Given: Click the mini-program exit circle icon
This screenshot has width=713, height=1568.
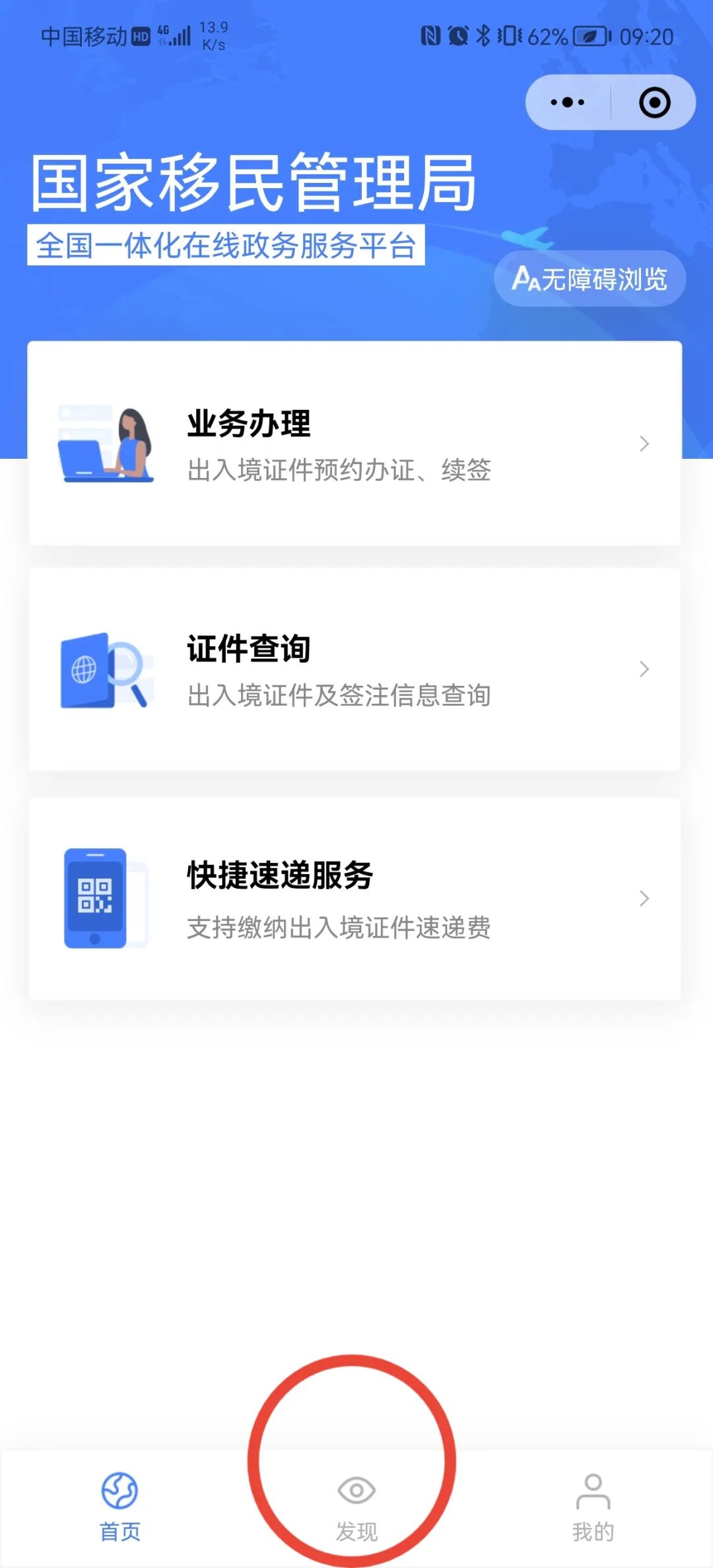Looking at the screenshot, I should tap(653, 101).
